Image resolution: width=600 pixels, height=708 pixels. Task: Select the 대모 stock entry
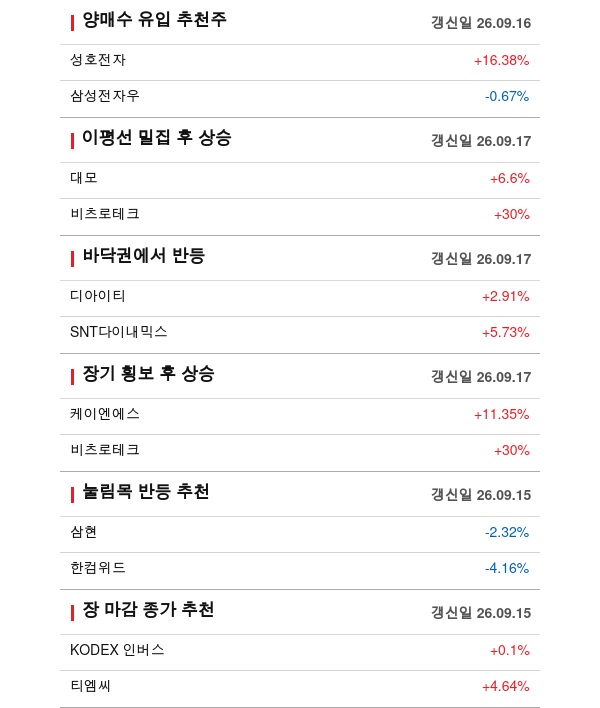point(300,178)
